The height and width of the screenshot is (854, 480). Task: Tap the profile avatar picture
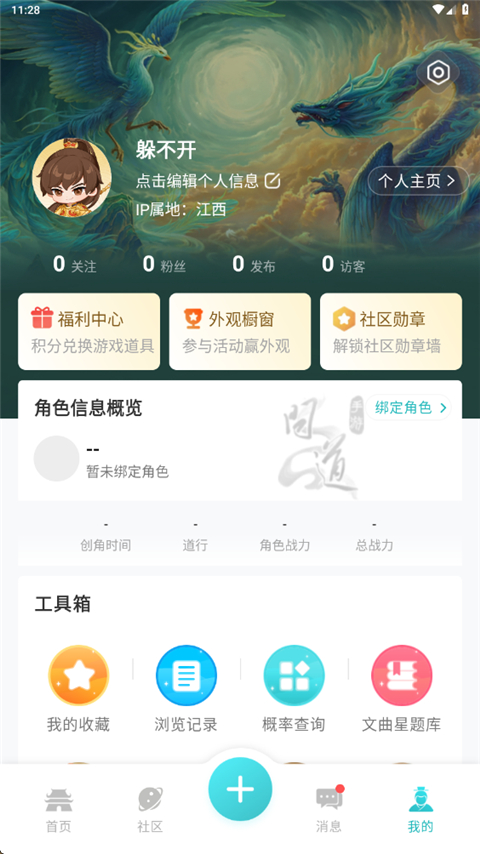(72, 178)
